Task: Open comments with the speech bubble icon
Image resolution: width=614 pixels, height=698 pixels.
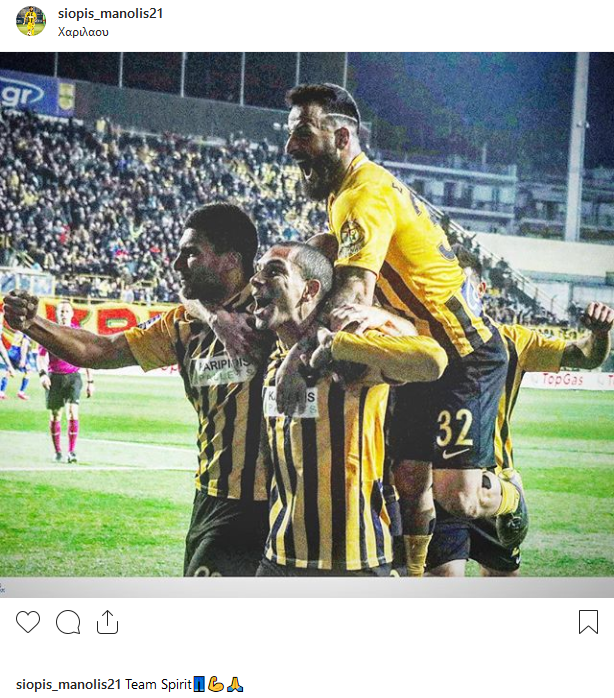Action: pos(68,622)
